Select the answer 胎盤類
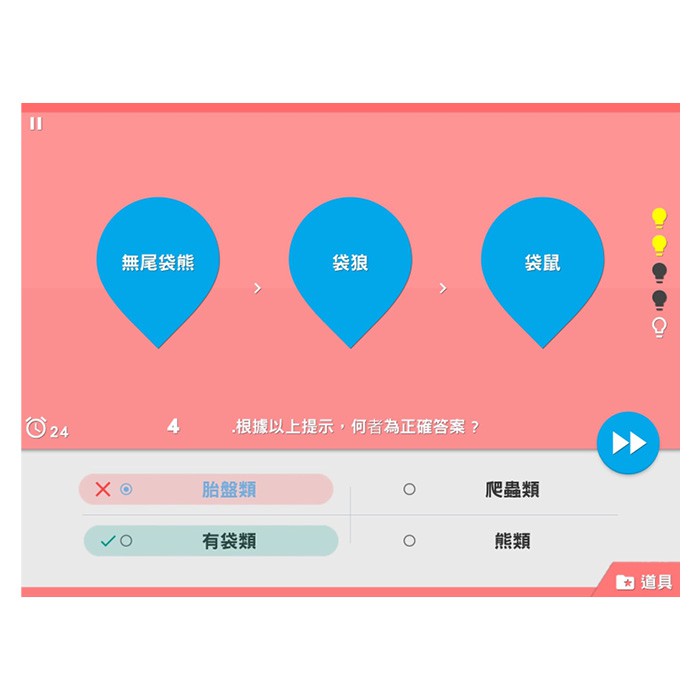 207,489
